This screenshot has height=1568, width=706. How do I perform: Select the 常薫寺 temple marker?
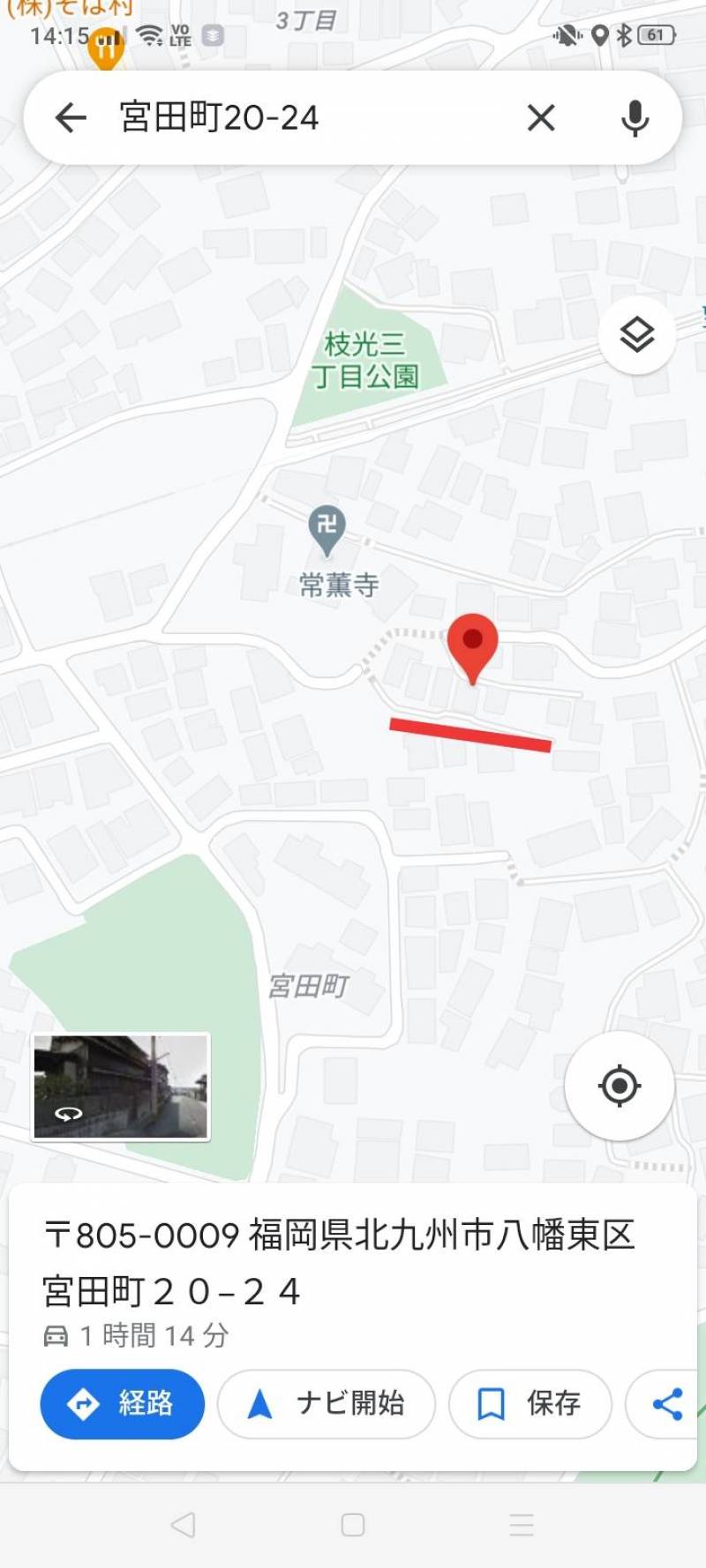click(x=327, y=529)
